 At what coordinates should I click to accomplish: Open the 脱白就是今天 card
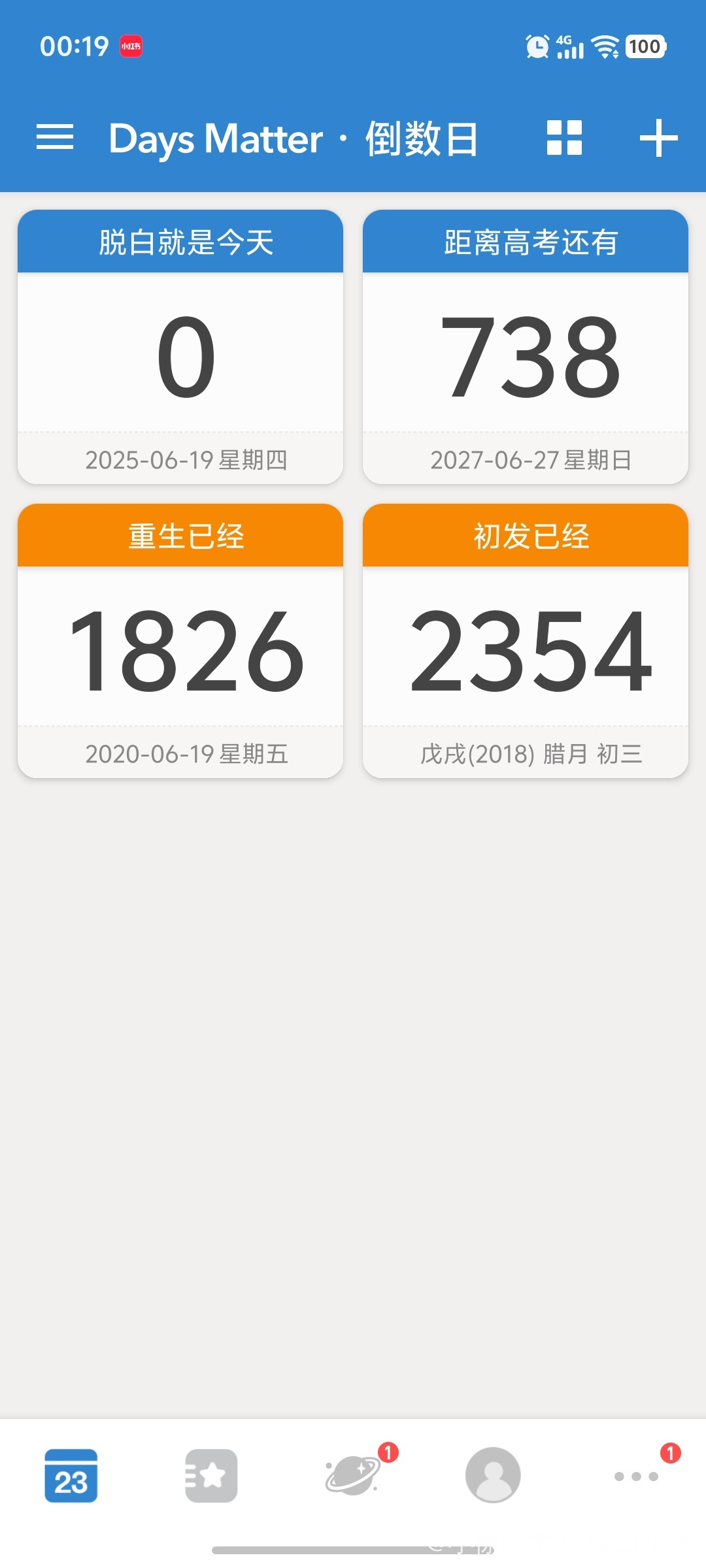[x=180, y=347]
